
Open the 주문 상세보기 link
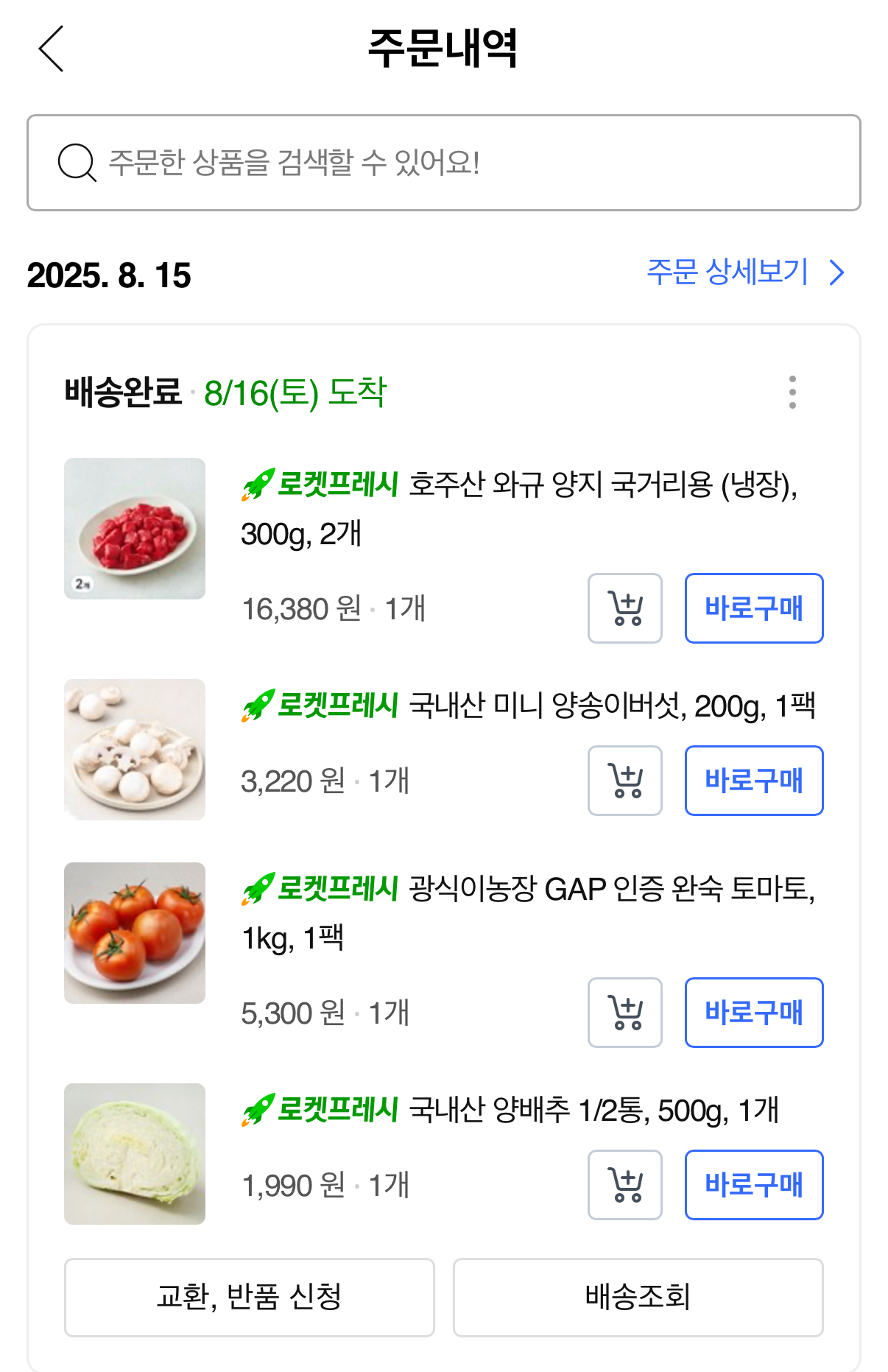[x=726, y=273]
